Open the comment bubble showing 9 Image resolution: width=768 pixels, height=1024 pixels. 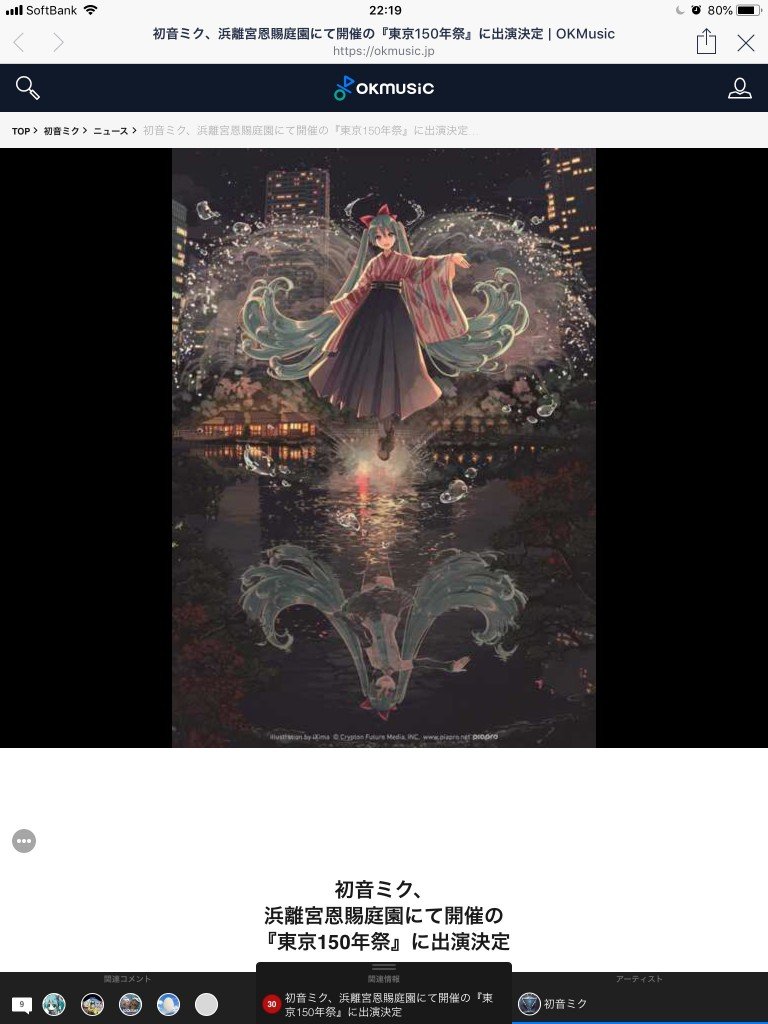coord(21,1004)
